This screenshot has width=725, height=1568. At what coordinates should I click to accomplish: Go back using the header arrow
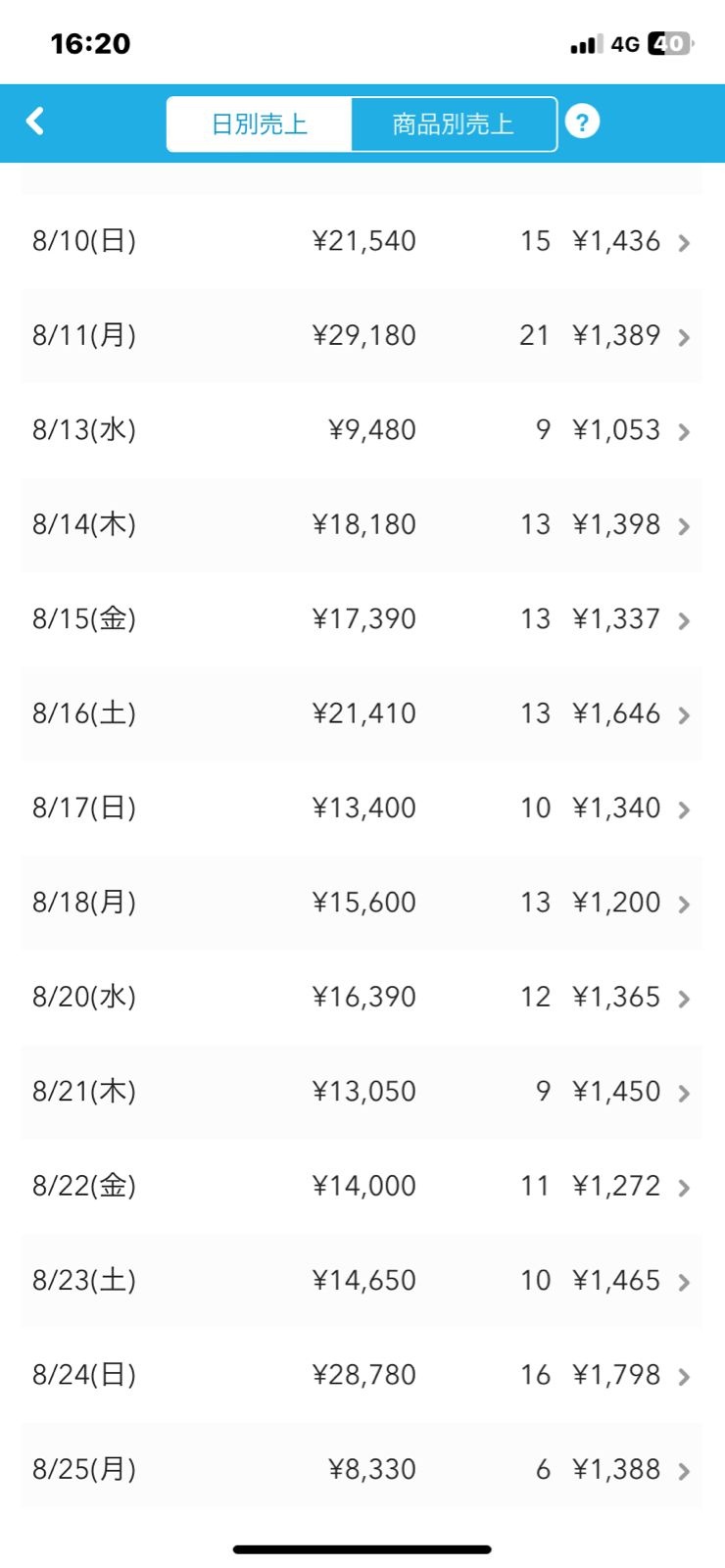point(35,122)
